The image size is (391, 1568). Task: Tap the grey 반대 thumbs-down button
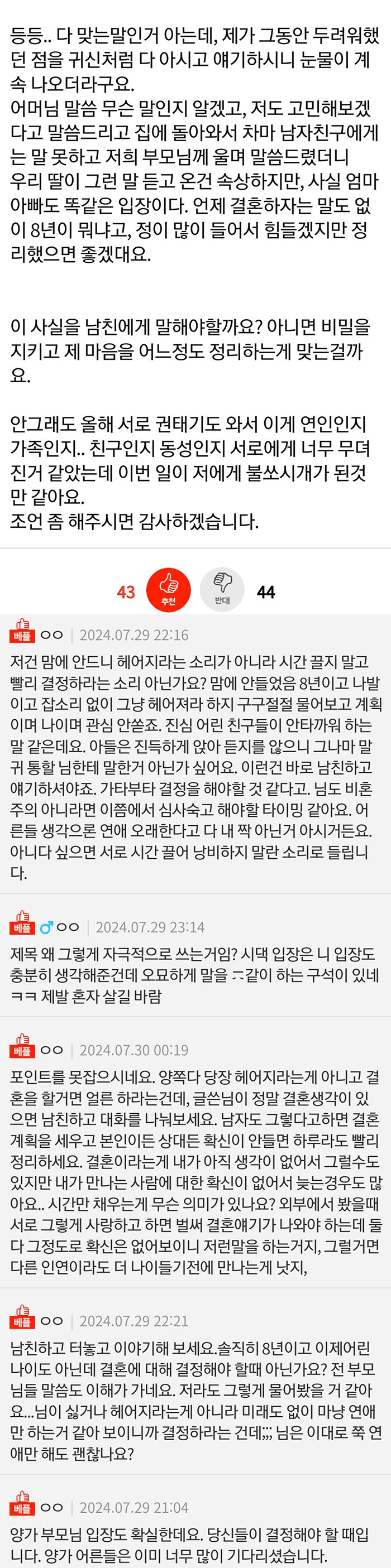(222, 590)
